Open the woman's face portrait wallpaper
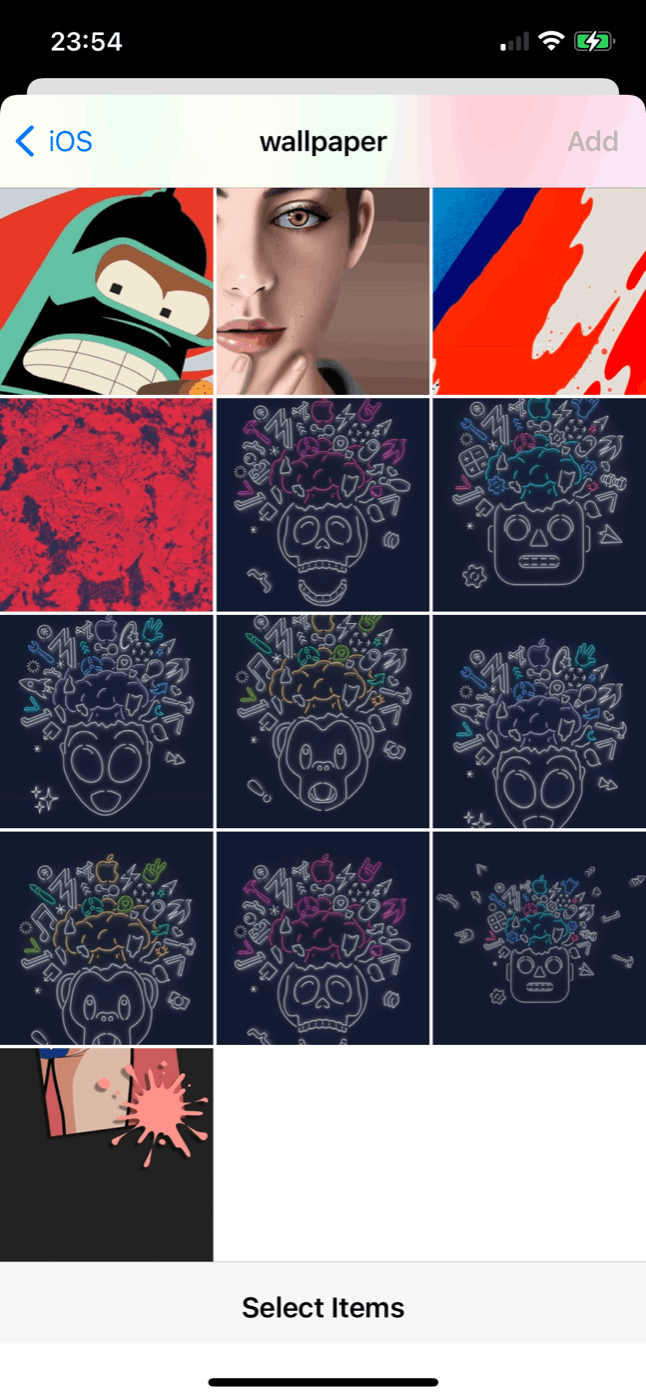Image resolution: width=646 pixels, height=1400 pixels. point(322,291)
